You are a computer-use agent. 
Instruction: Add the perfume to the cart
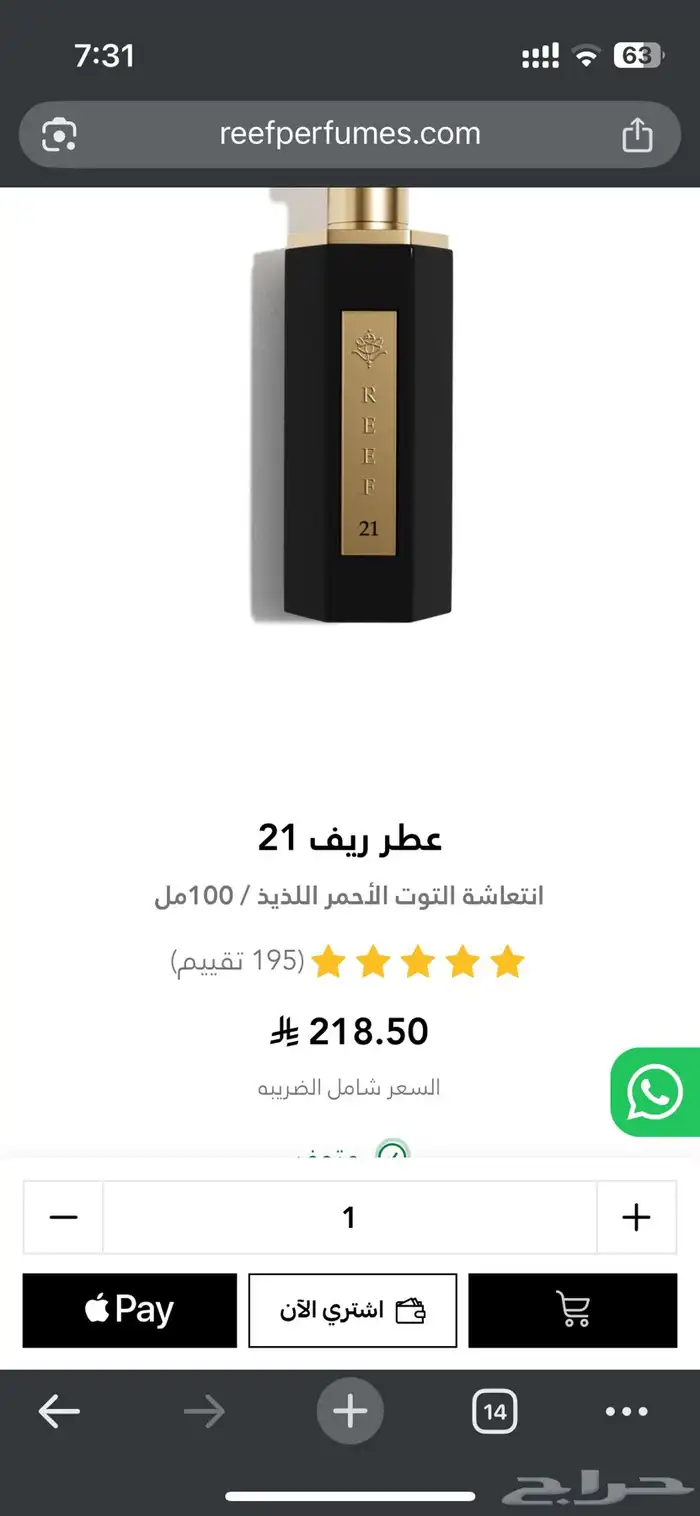[x=572, y=1310]
